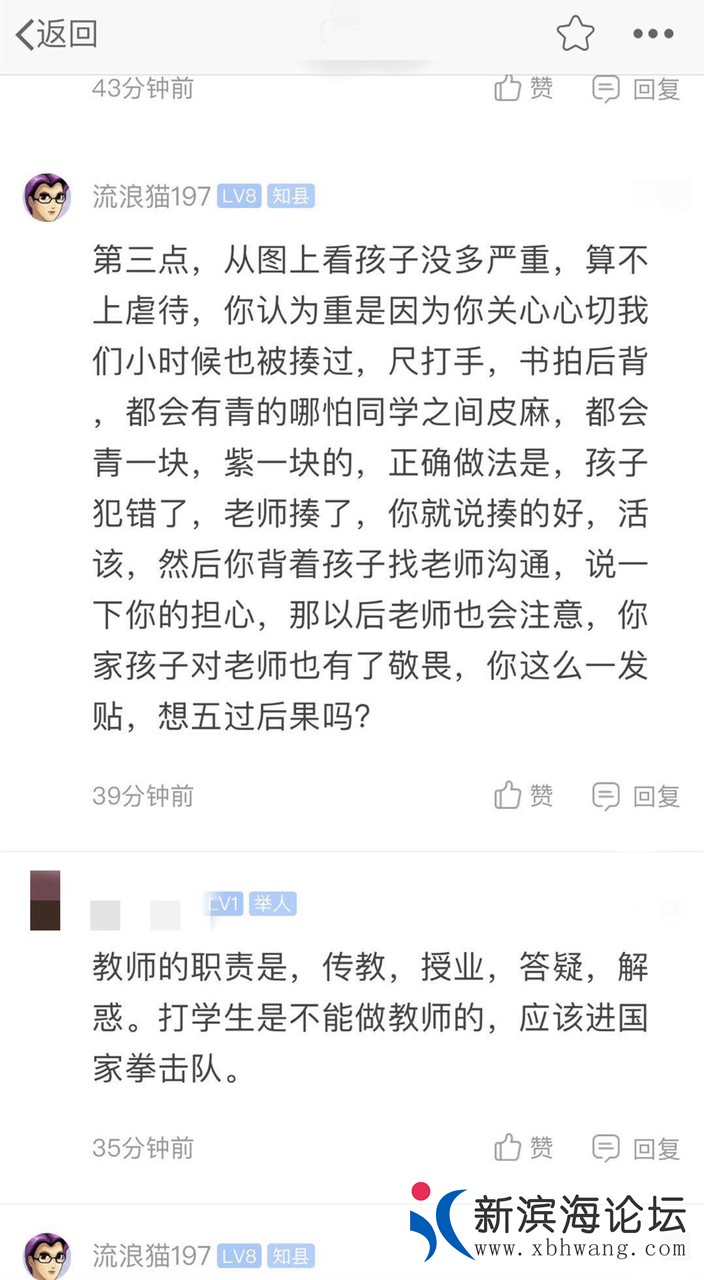The width and height of the screenshot is (704, 1280).
Task: Reply to the 35分钟前 comment about 教师的职责
Action: pos(636,1147)
